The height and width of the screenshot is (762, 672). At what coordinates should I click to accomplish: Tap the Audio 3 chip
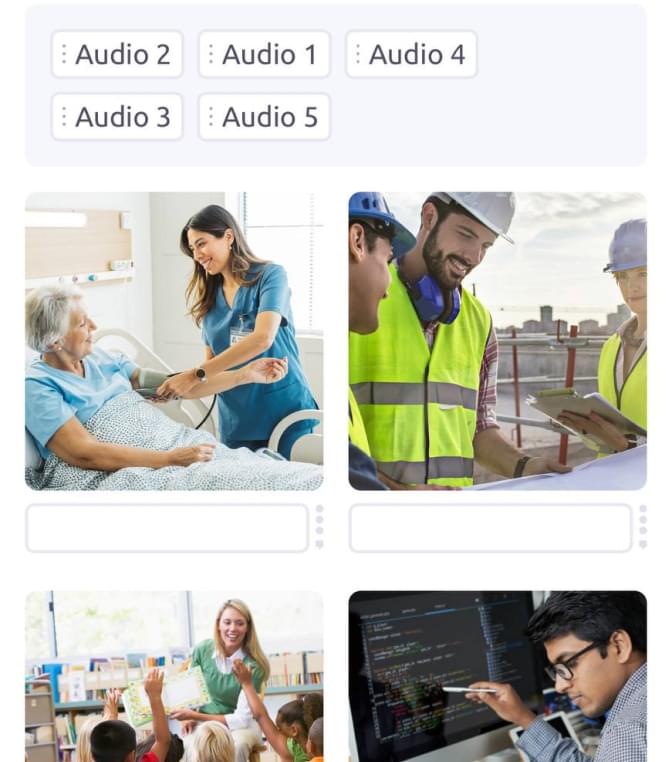(117, 117)
